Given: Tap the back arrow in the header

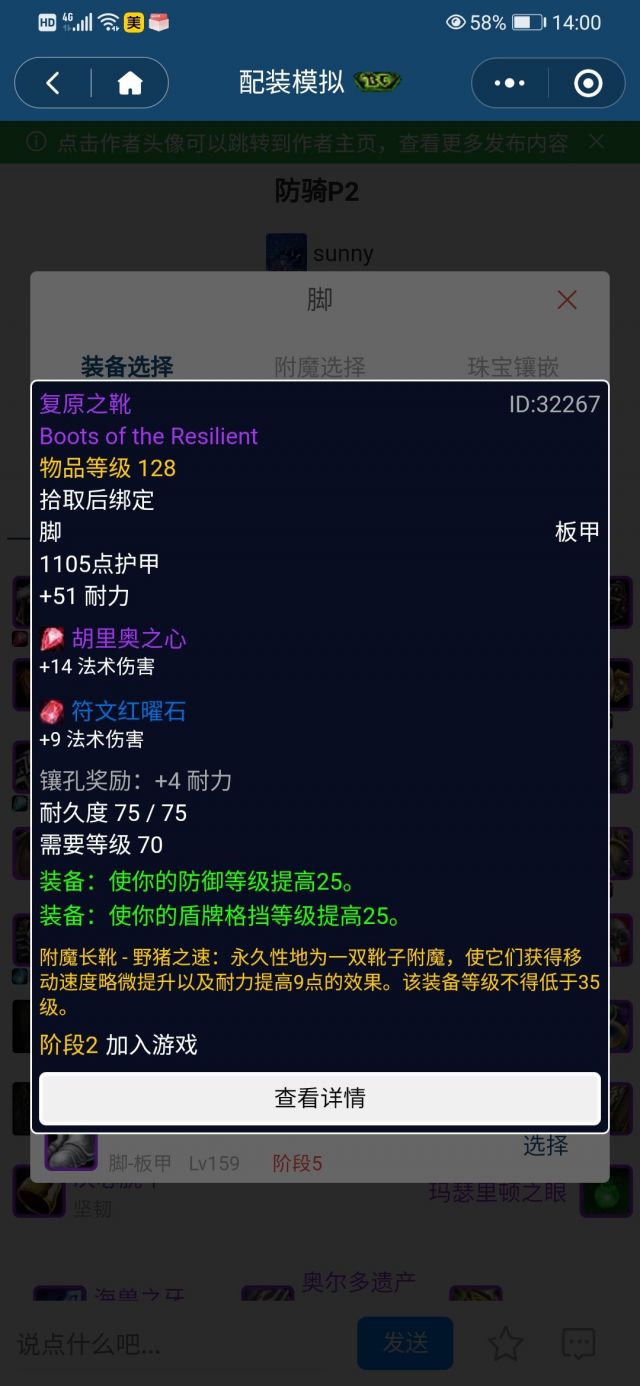Looking at the screenshot, I should (53, 83).
